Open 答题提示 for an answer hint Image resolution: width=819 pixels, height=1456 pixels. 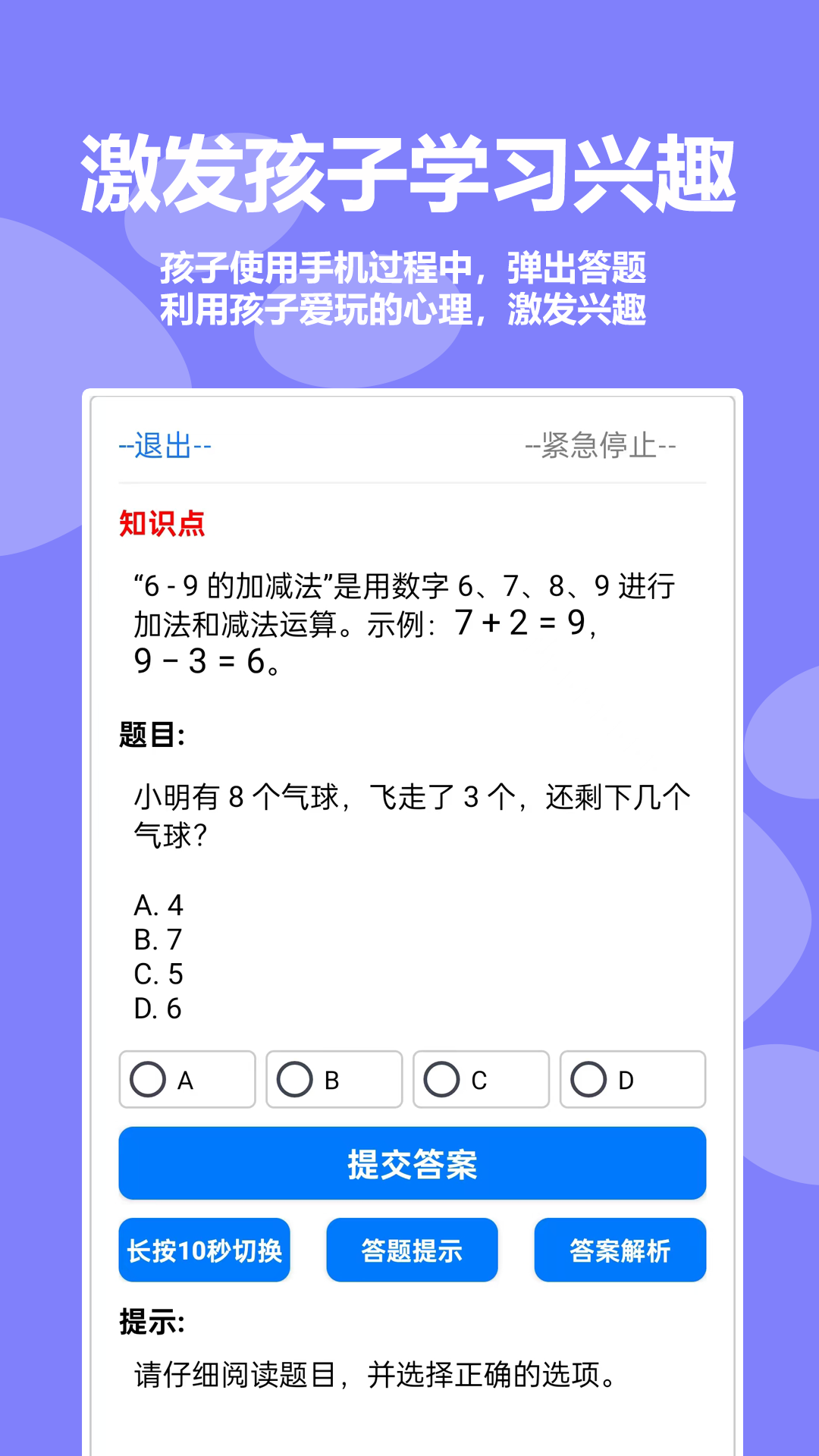point(412,1250)
